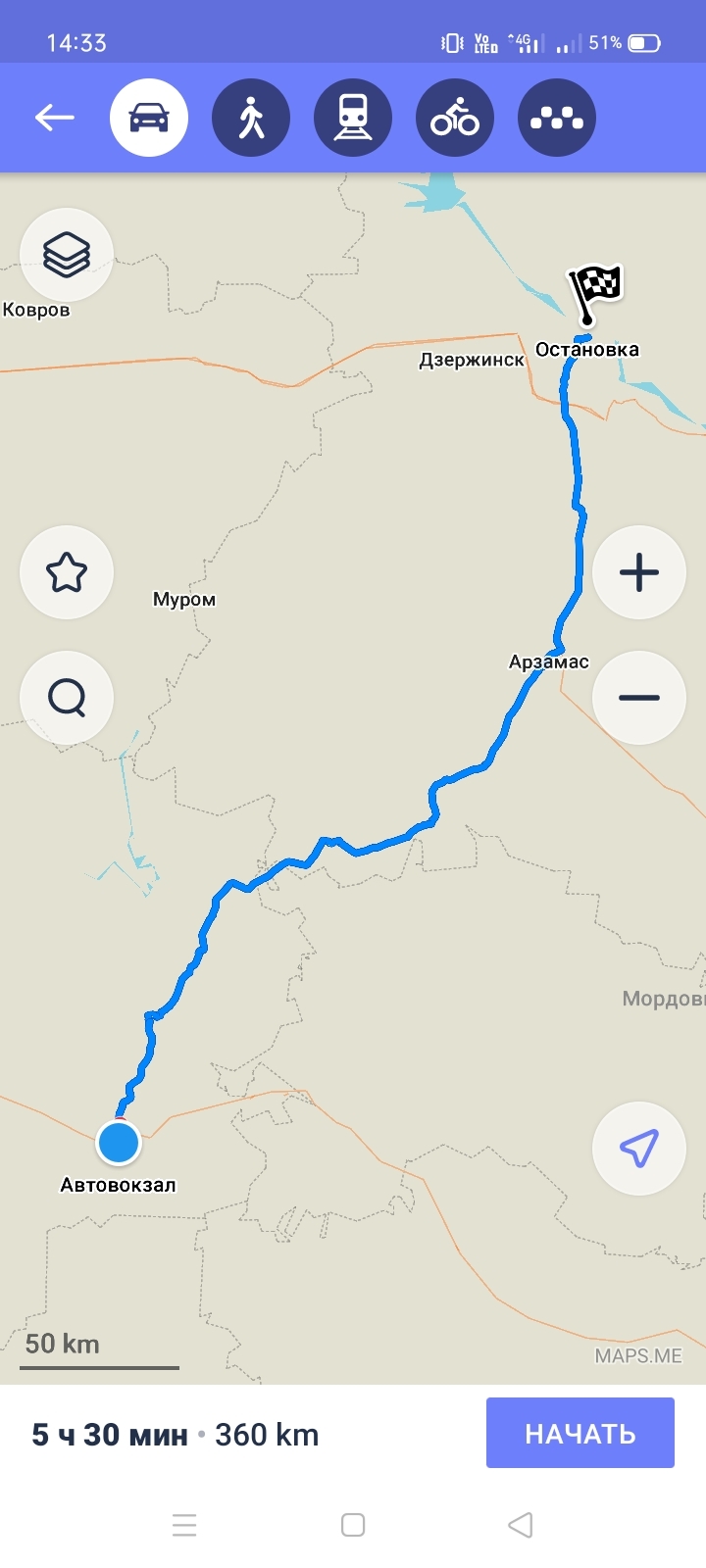
Task: Center map on my location
Action: [x=639, y=1149]
